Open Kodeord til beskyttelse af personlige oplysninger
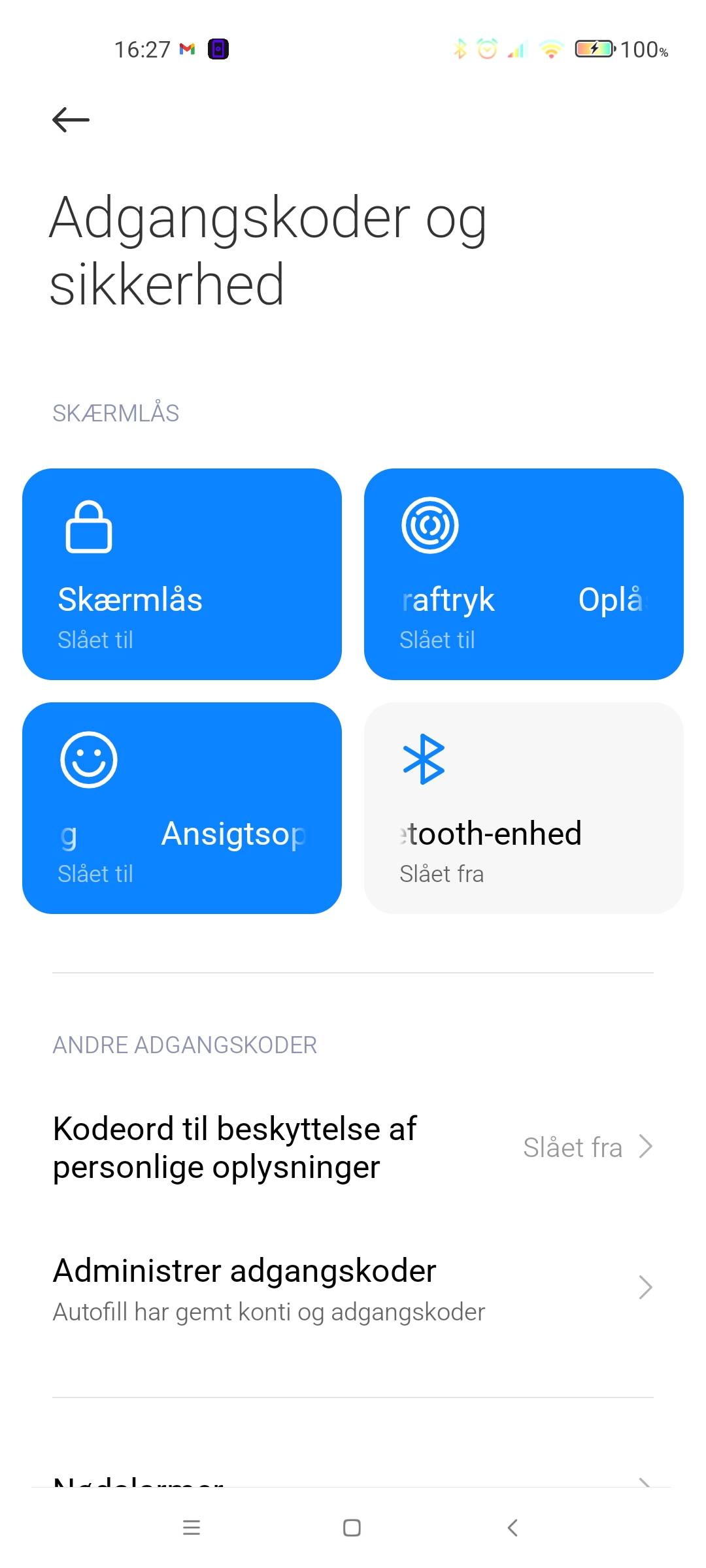706x1568 pixels. click(353, 1147)
